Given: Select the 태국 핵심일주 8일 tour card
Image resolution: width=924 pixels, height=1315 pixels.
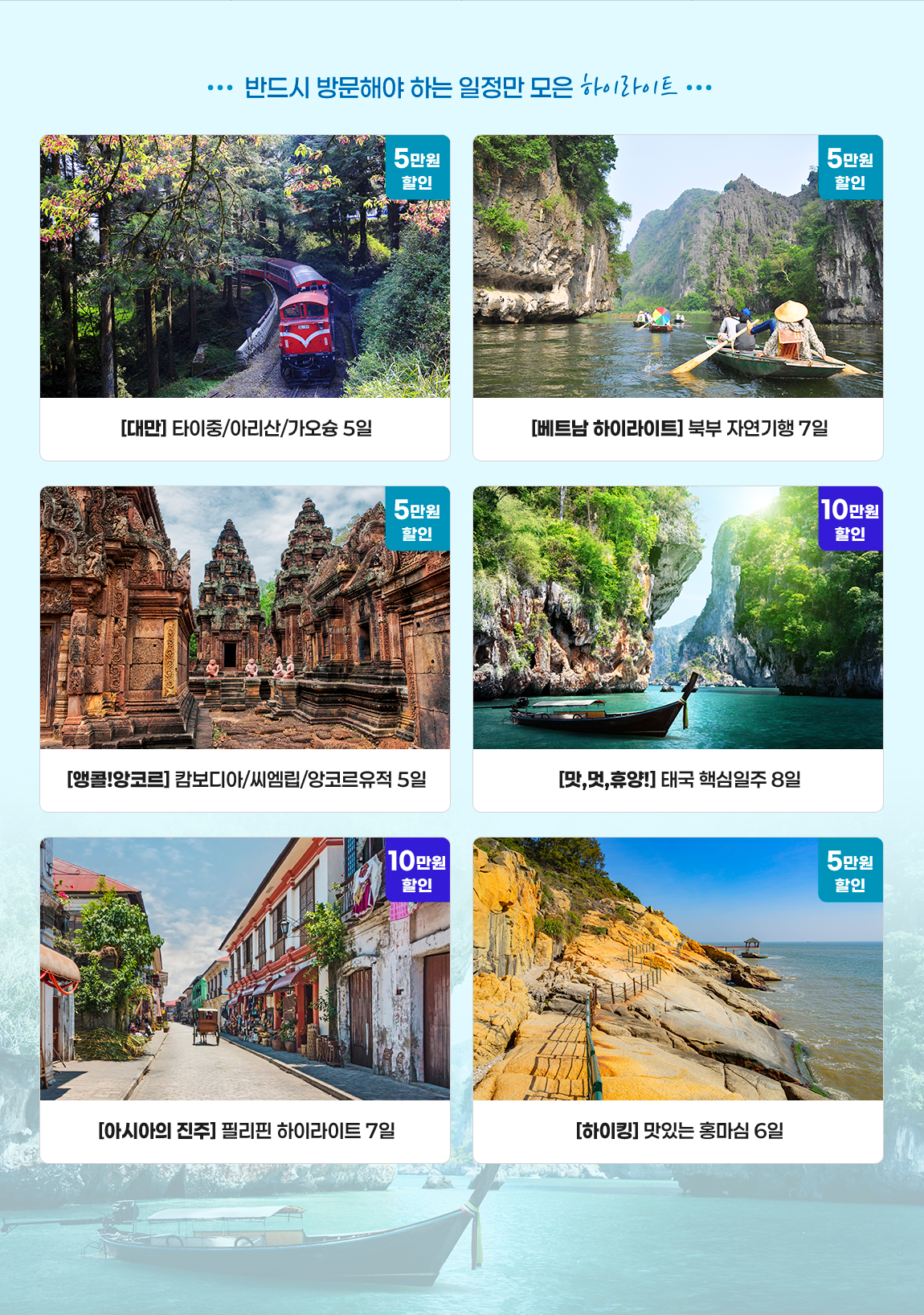Looking at the screenshot, I should tap(677, 649).
